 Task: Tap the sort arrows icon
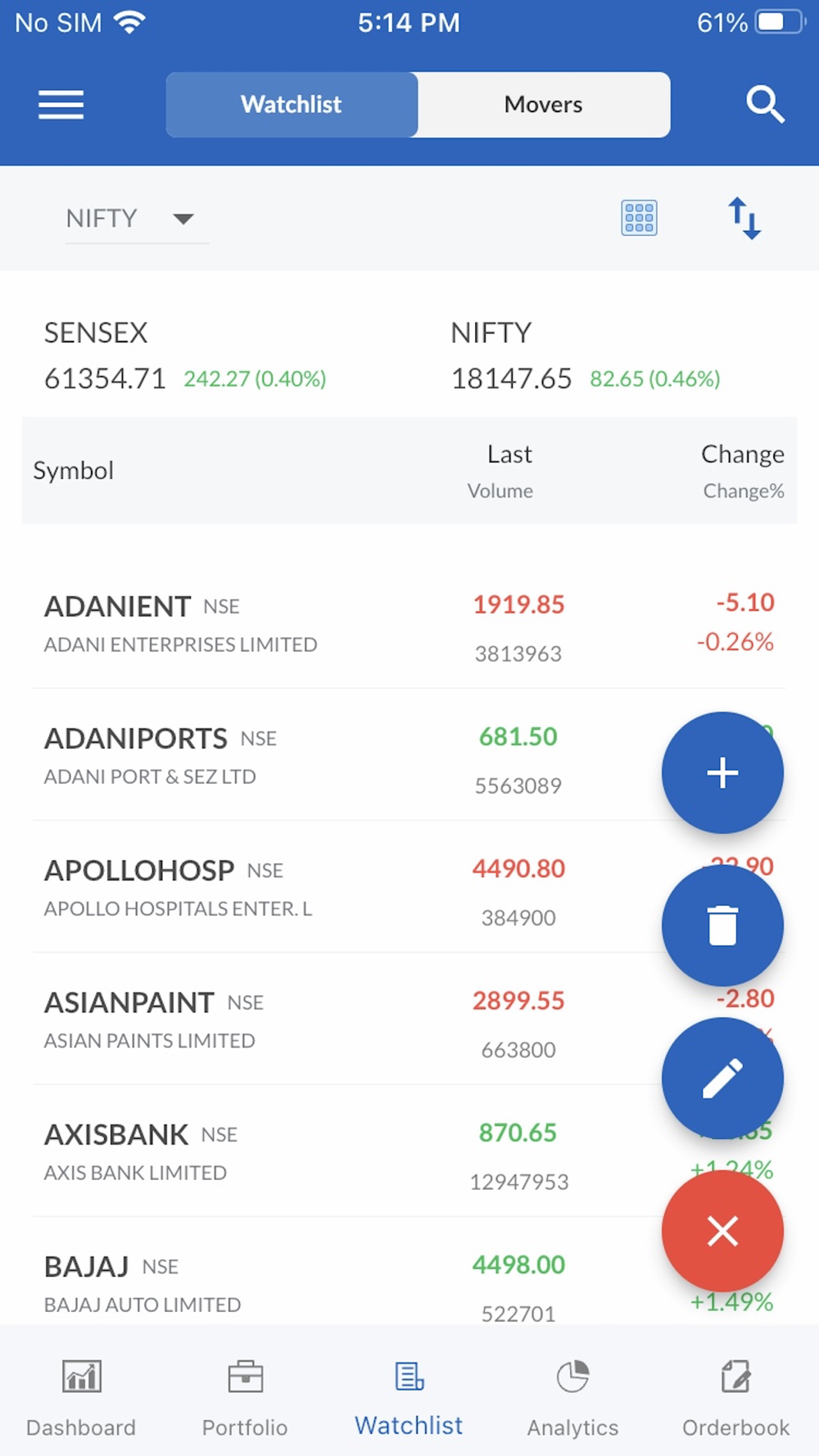click(x=744, y=219)
